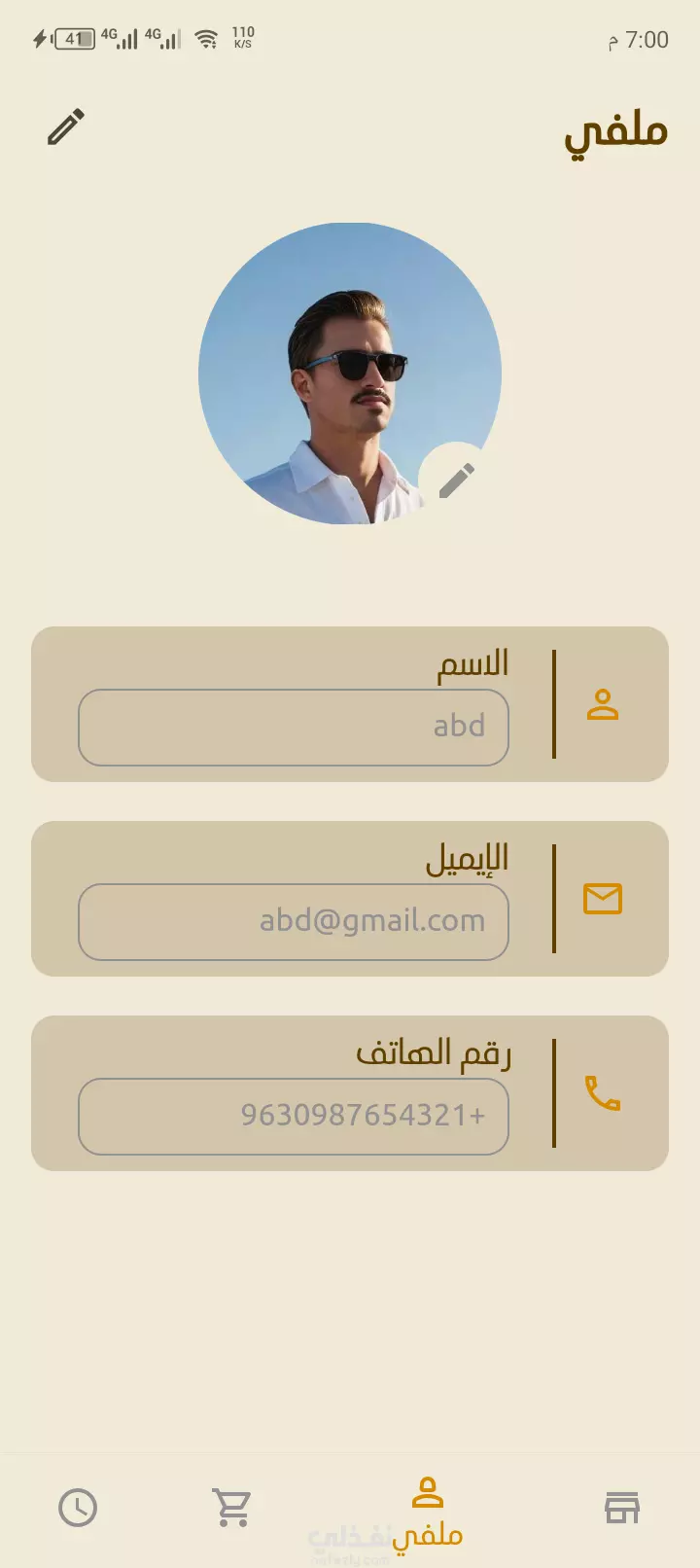Focus the phone number field
Image resolution: width=700 pixels, height=1568 pixels.
294,1117
